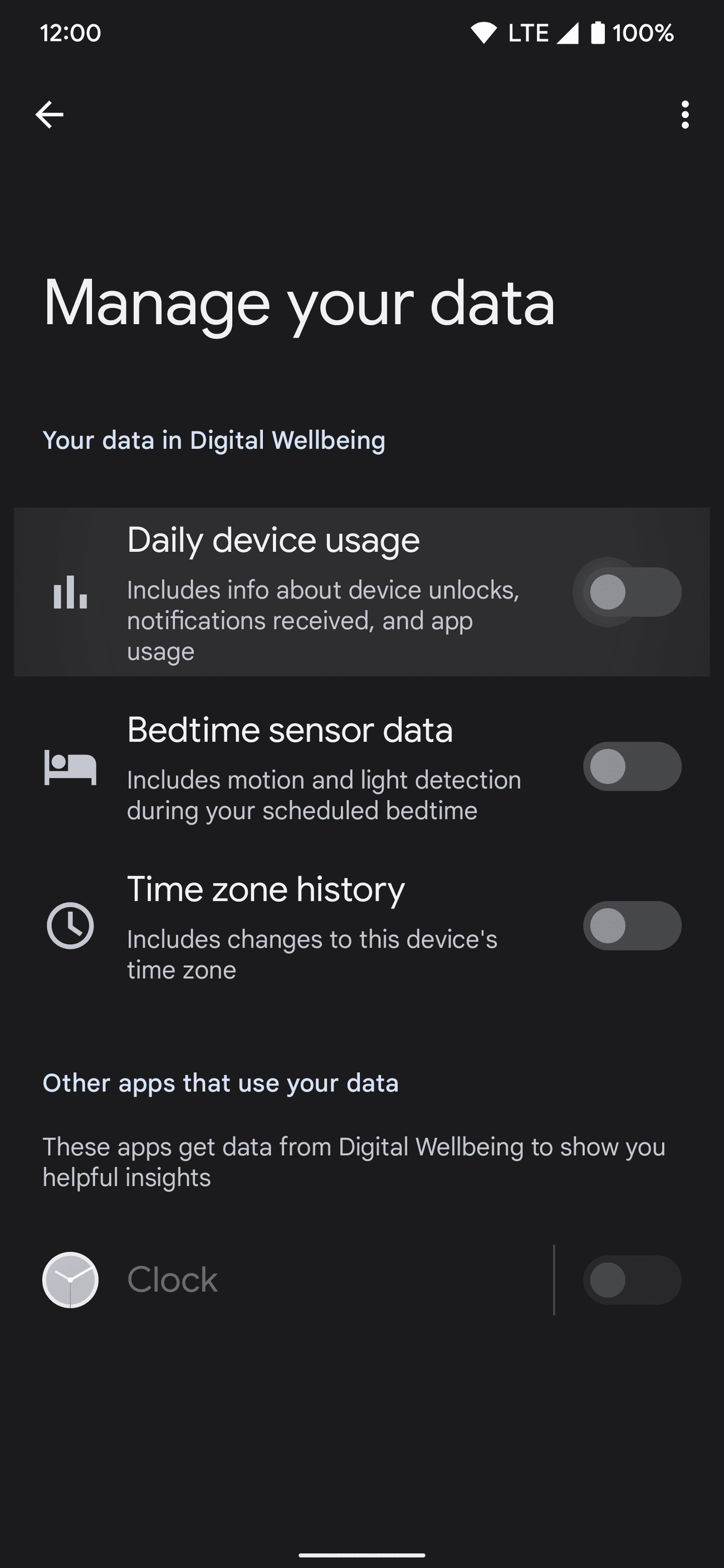Go back using the arrow icon
The height and width of the screenshot is (1568, 724).
coord(50,115)
